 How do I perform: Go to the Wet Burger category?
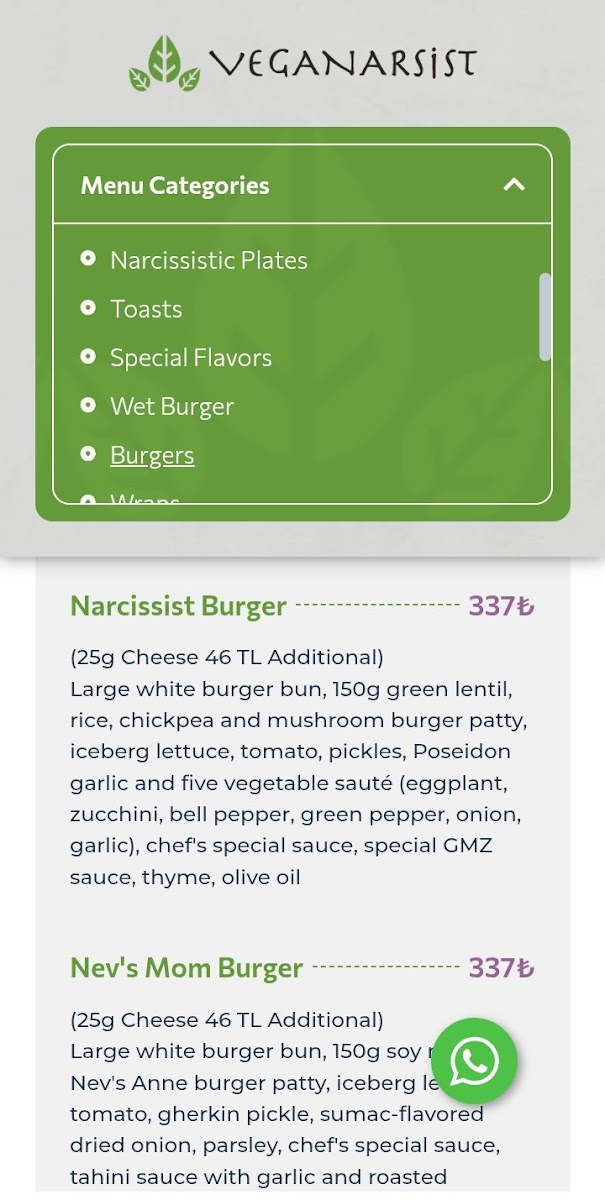pyautogui.click(x=171, y=407)
